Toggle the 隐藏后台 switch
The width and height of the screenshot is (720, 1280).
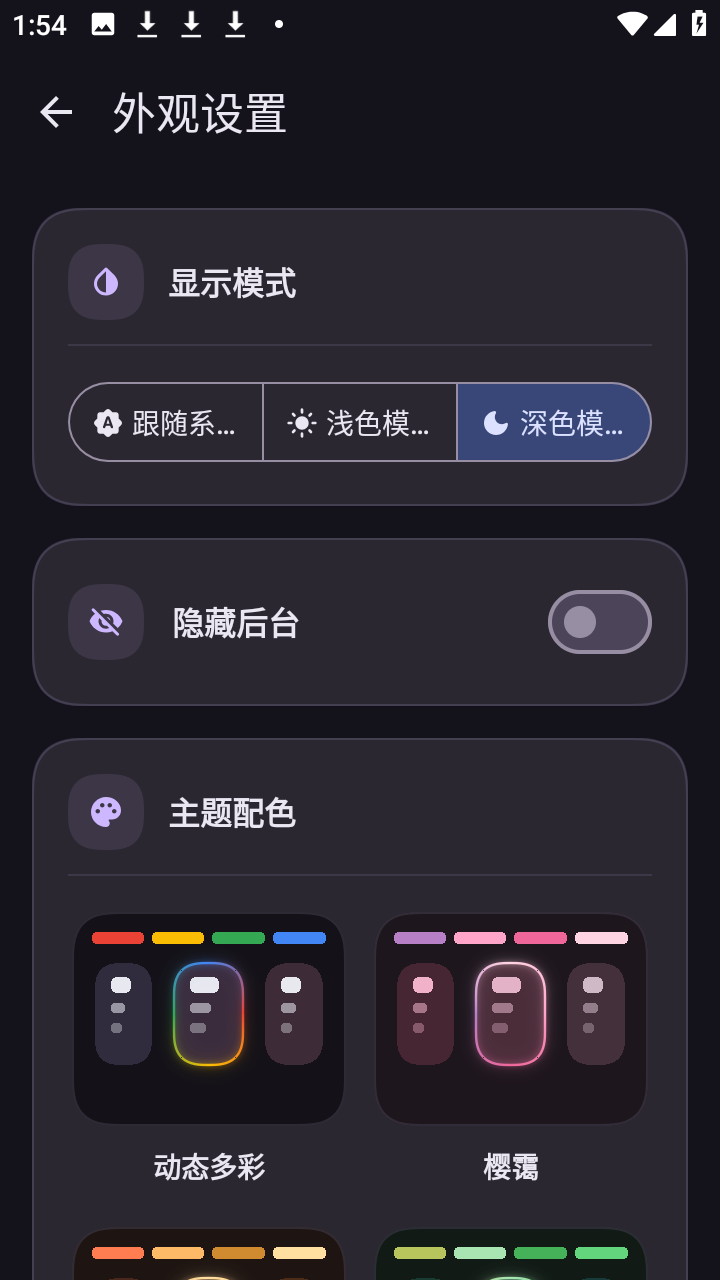[600, 622]
